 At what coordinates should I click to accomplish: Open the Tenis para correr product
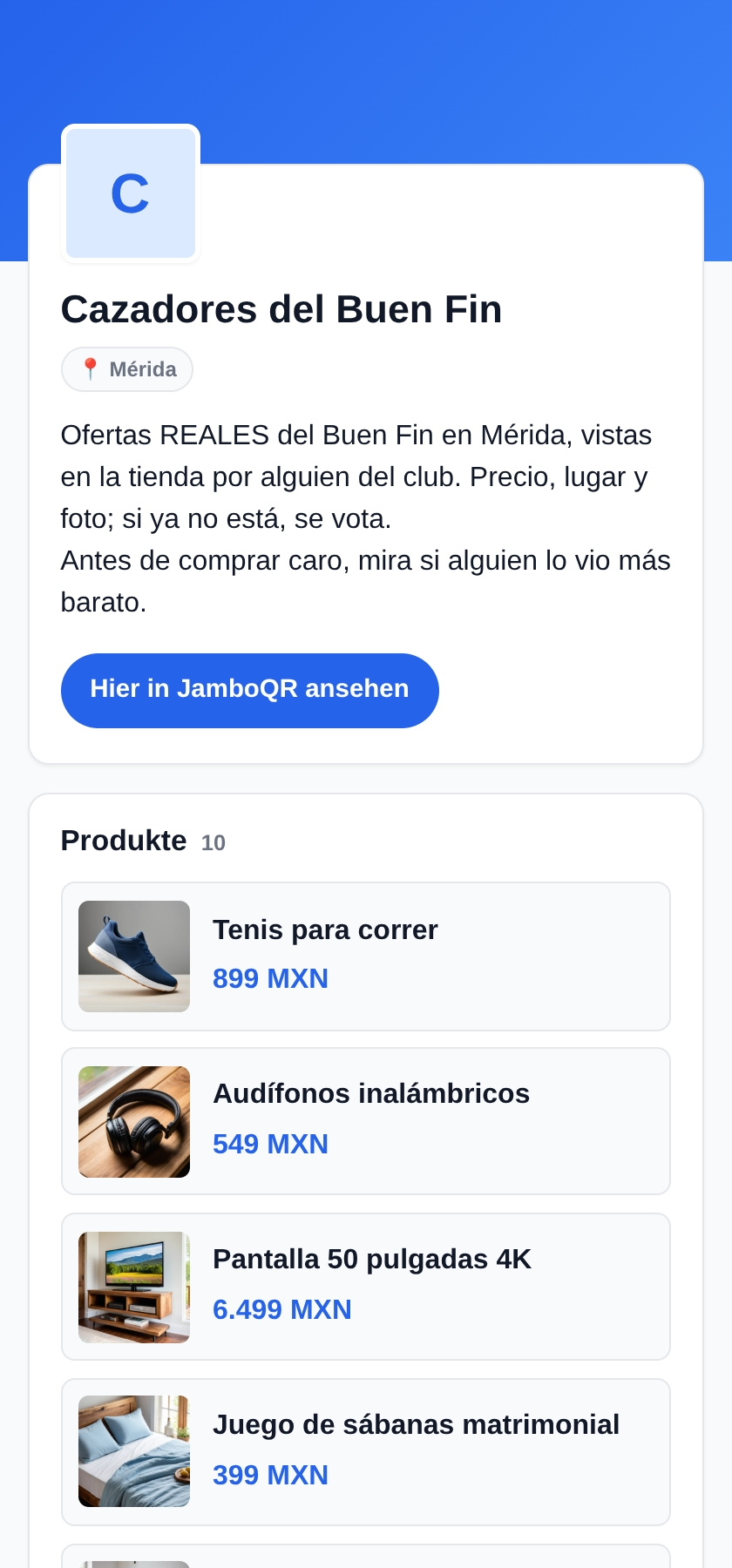pyautogui.click(x=366, y=956)
